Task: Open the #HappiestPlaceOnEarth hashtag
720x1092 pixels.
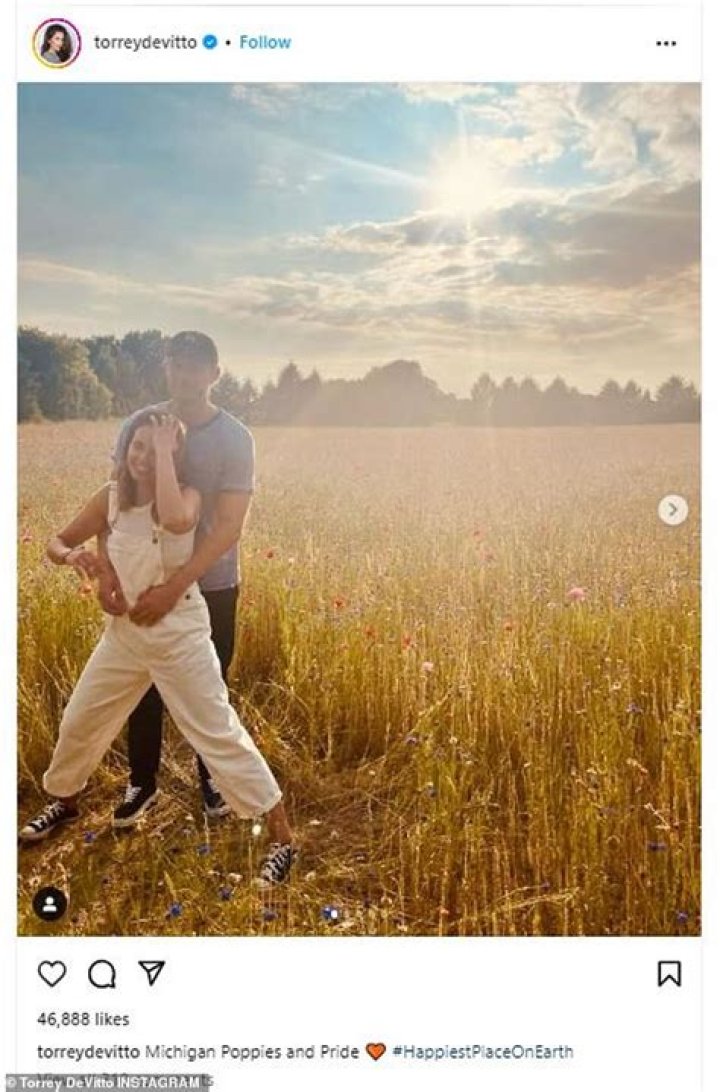Action: [483, 1052]
